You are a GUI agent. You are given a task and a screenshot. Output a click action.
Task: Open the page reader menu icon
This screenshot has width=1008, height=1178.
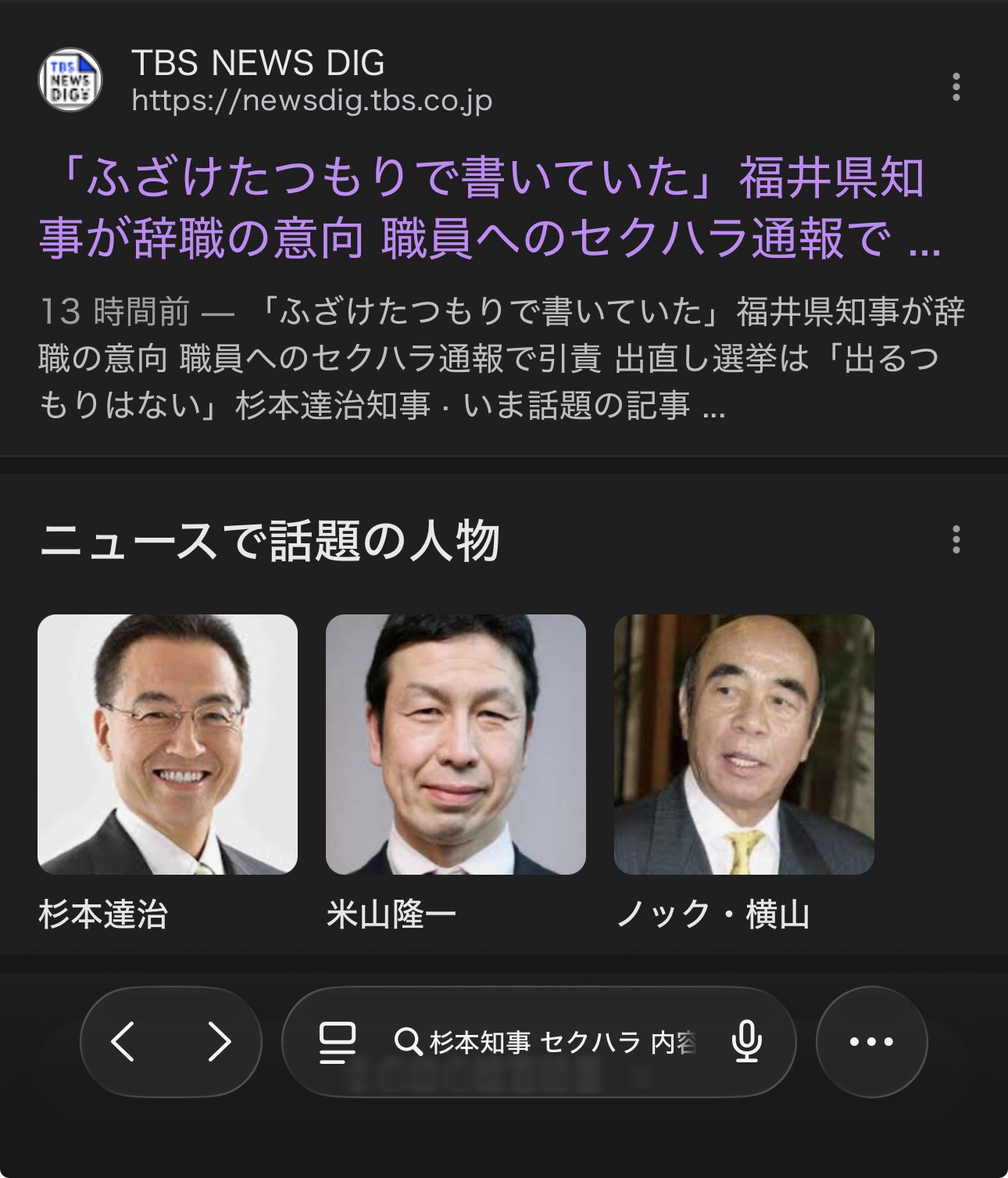338,1042
